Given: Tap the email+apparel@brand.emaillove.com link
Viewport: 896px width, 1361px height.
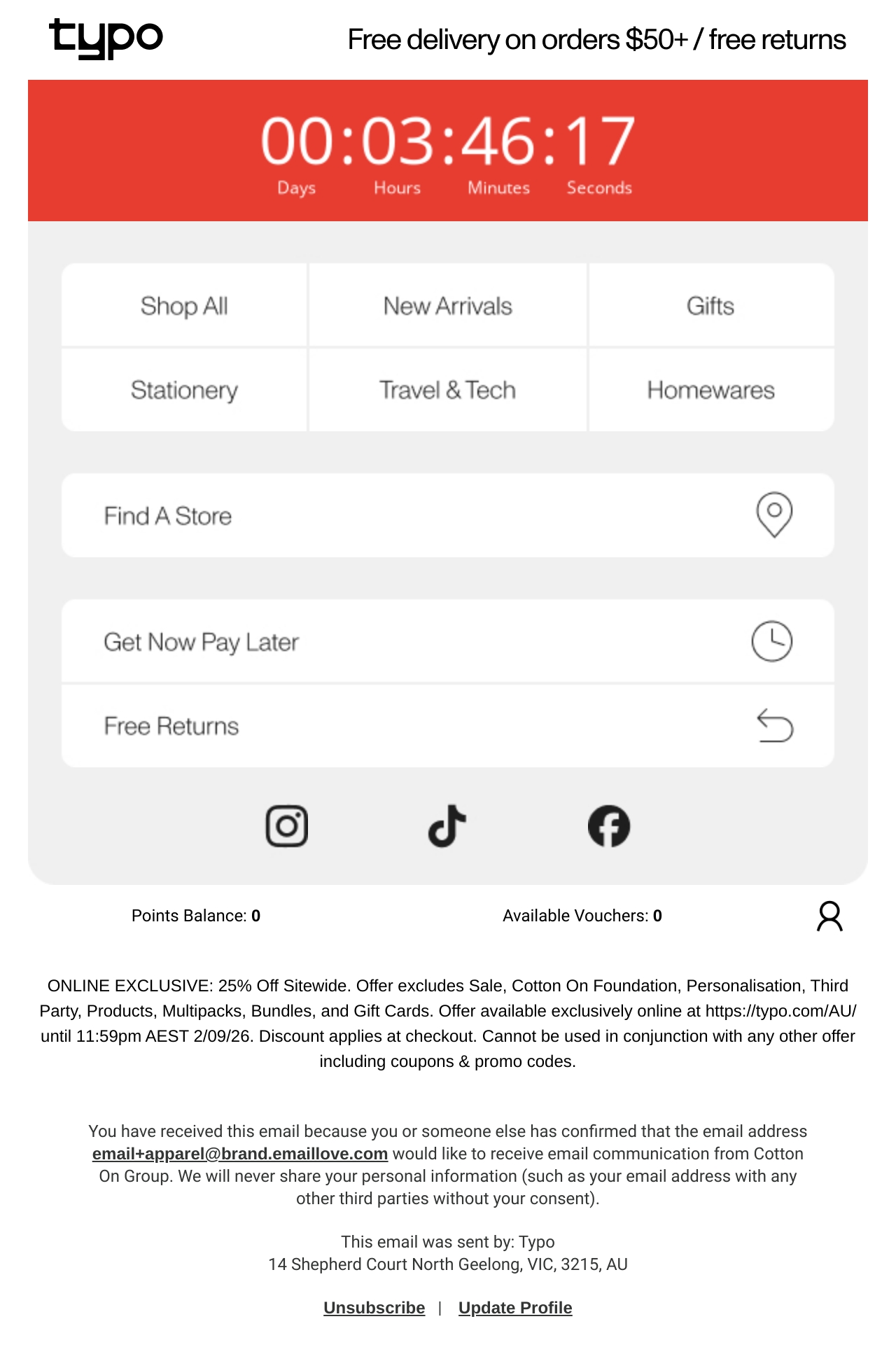Looking at the screenshot, I should point(240,1154).
